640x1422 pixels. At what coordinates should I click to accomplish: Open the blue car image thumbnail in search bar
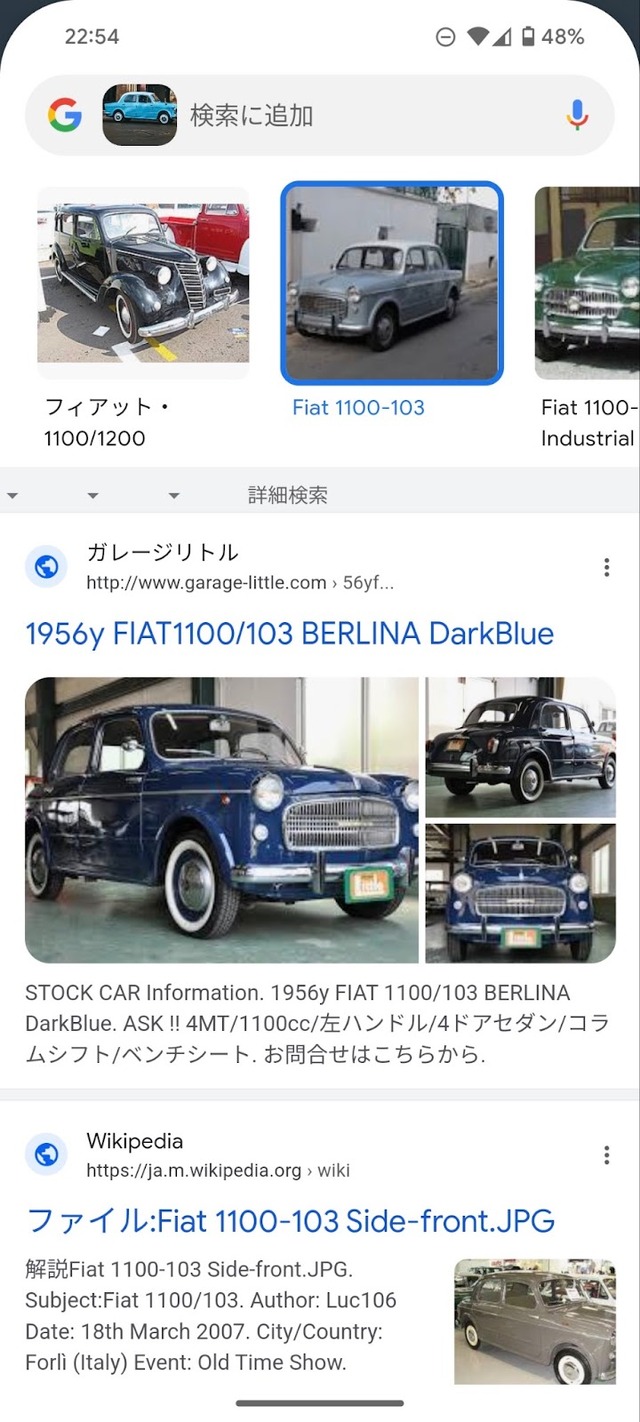[x=140, y=116]
